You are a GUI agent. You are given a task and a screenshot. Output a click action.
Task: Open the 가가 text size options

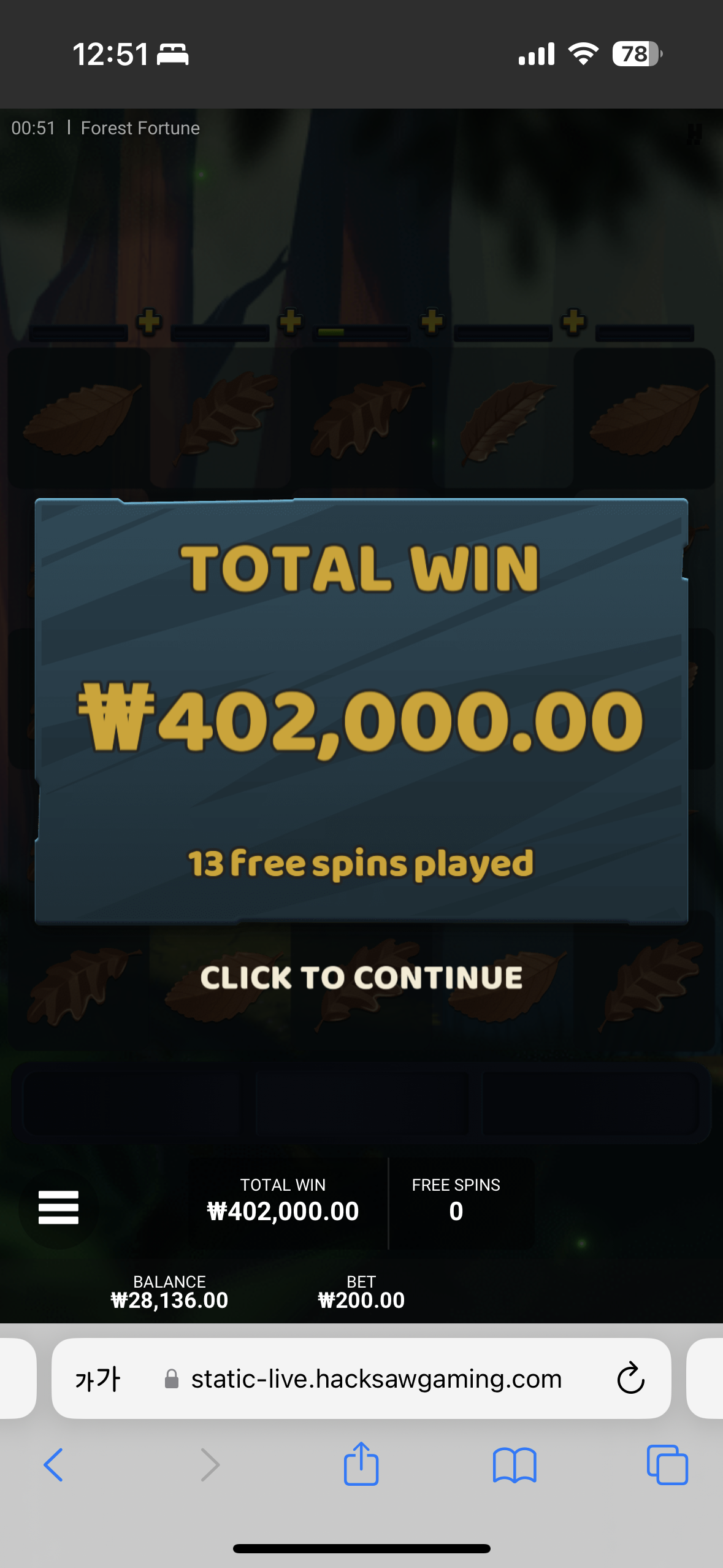coord(98,1379)
